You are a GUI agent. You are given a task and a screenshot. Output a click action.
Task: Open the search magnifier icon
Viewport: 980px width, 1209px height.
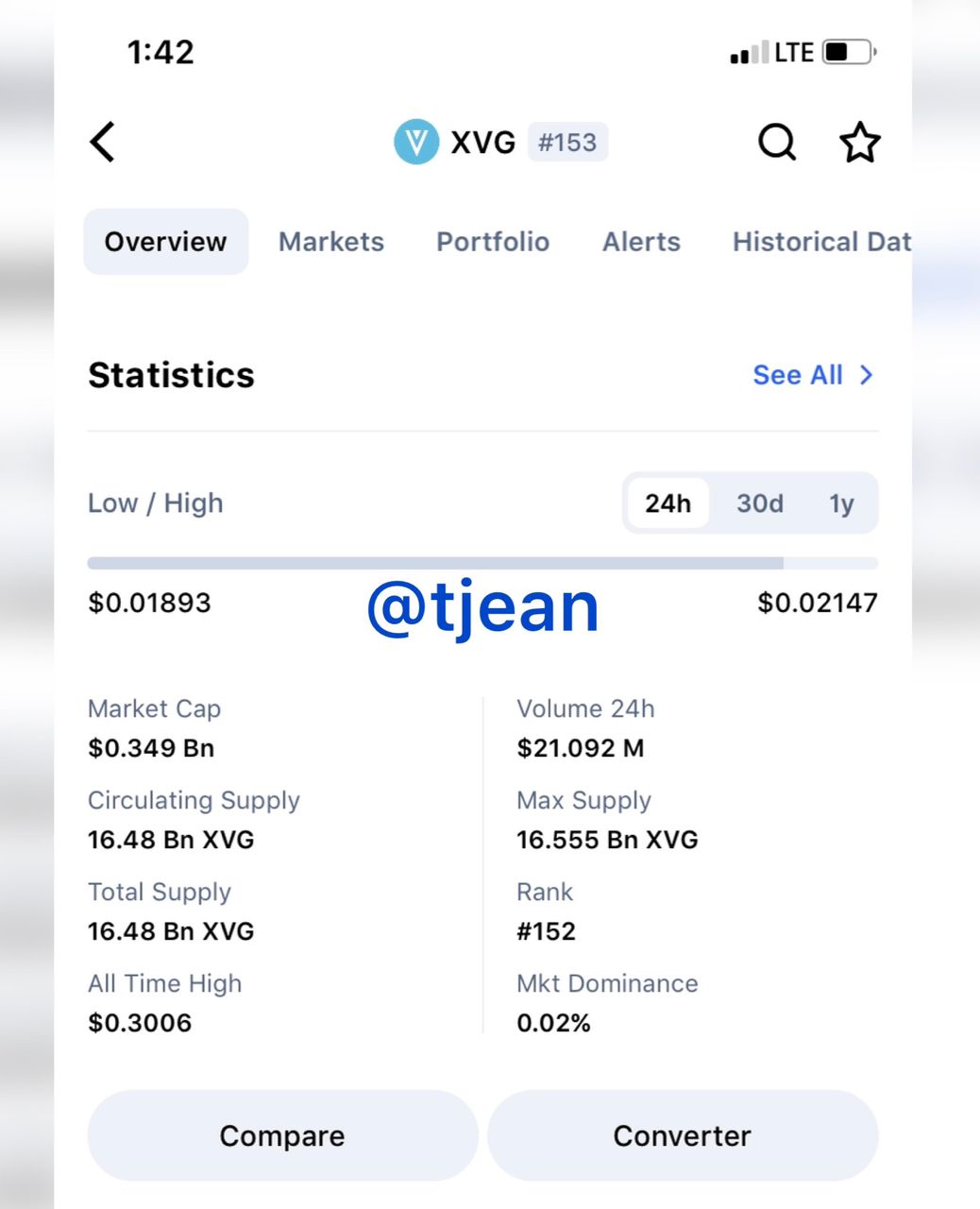point(777,143)
